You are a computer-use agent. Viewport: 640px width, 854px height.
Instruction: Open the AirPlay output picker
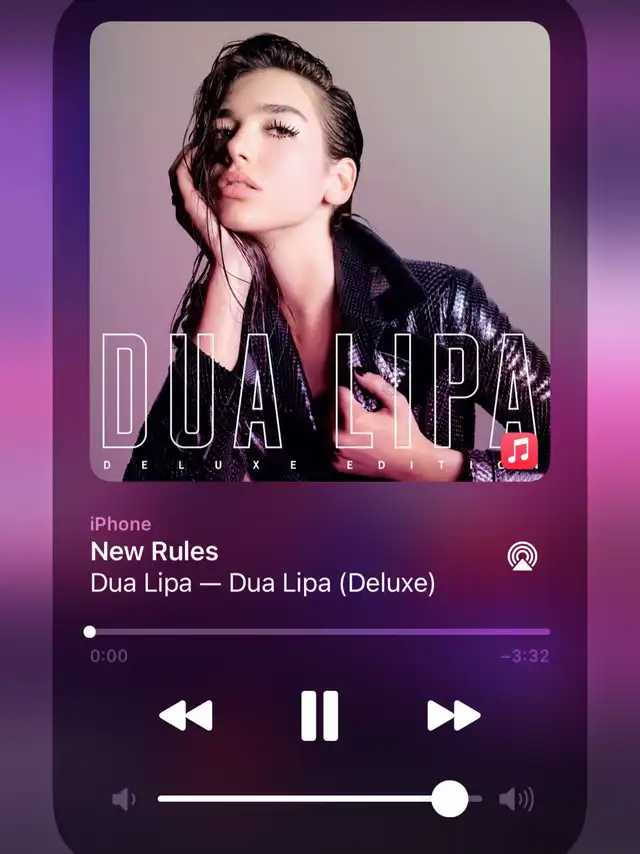tap(520, 556)
